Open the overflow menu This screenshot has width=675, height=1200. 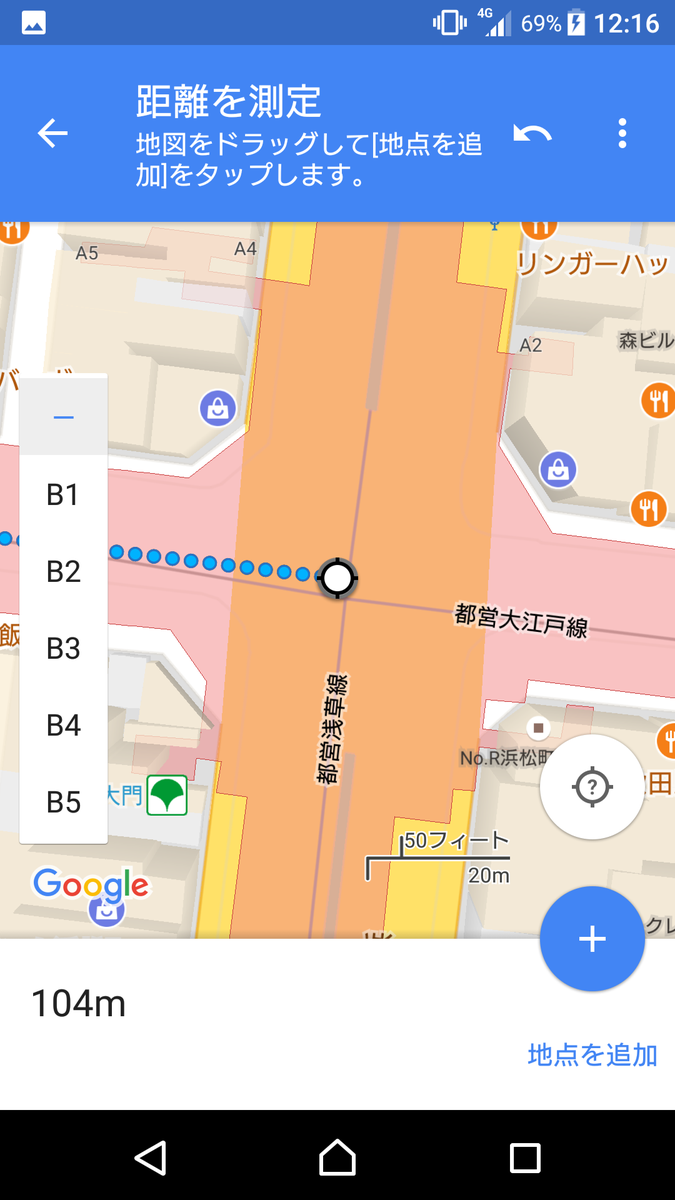click(622, 134)
